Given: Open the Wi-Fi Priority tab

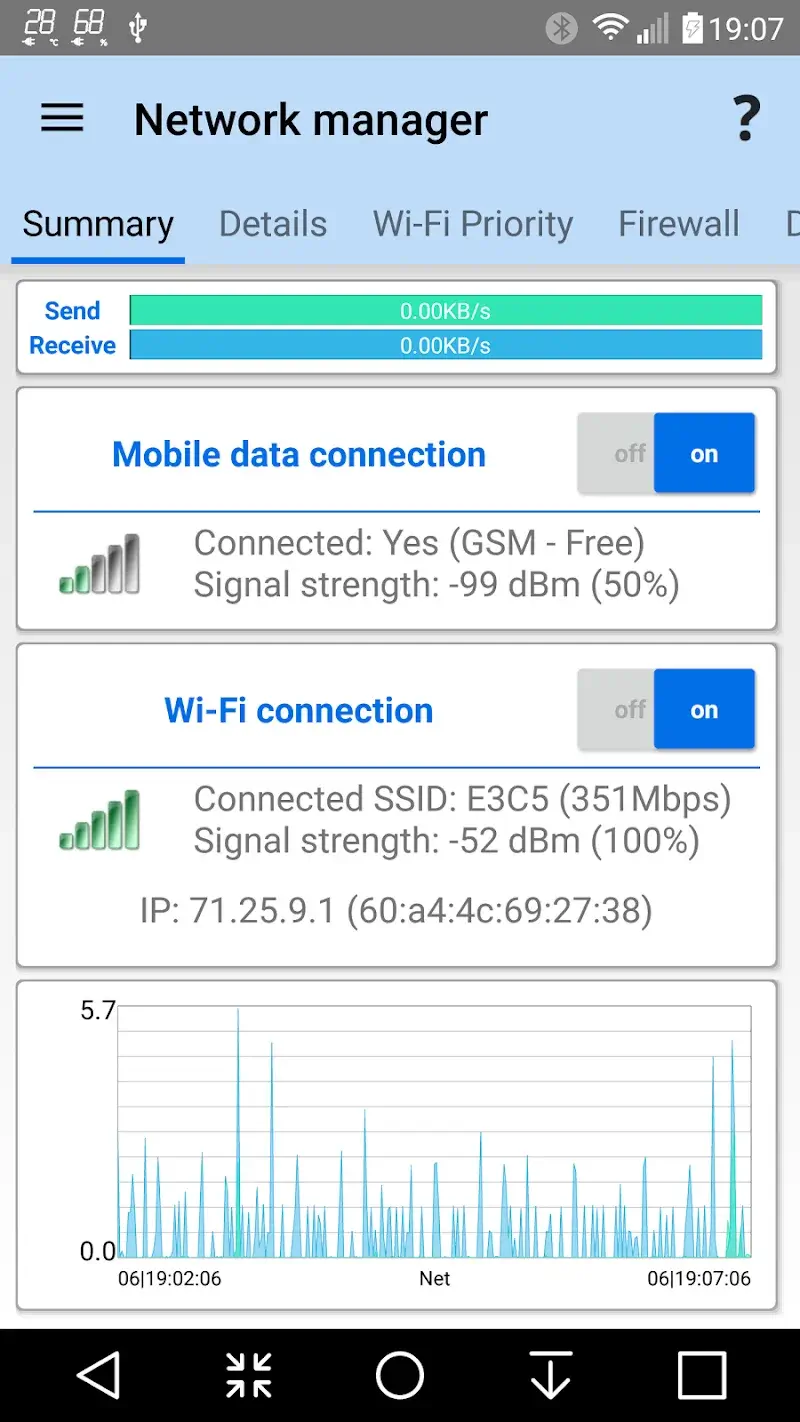Looking at the screenshot, I should (x=472, y=224).
